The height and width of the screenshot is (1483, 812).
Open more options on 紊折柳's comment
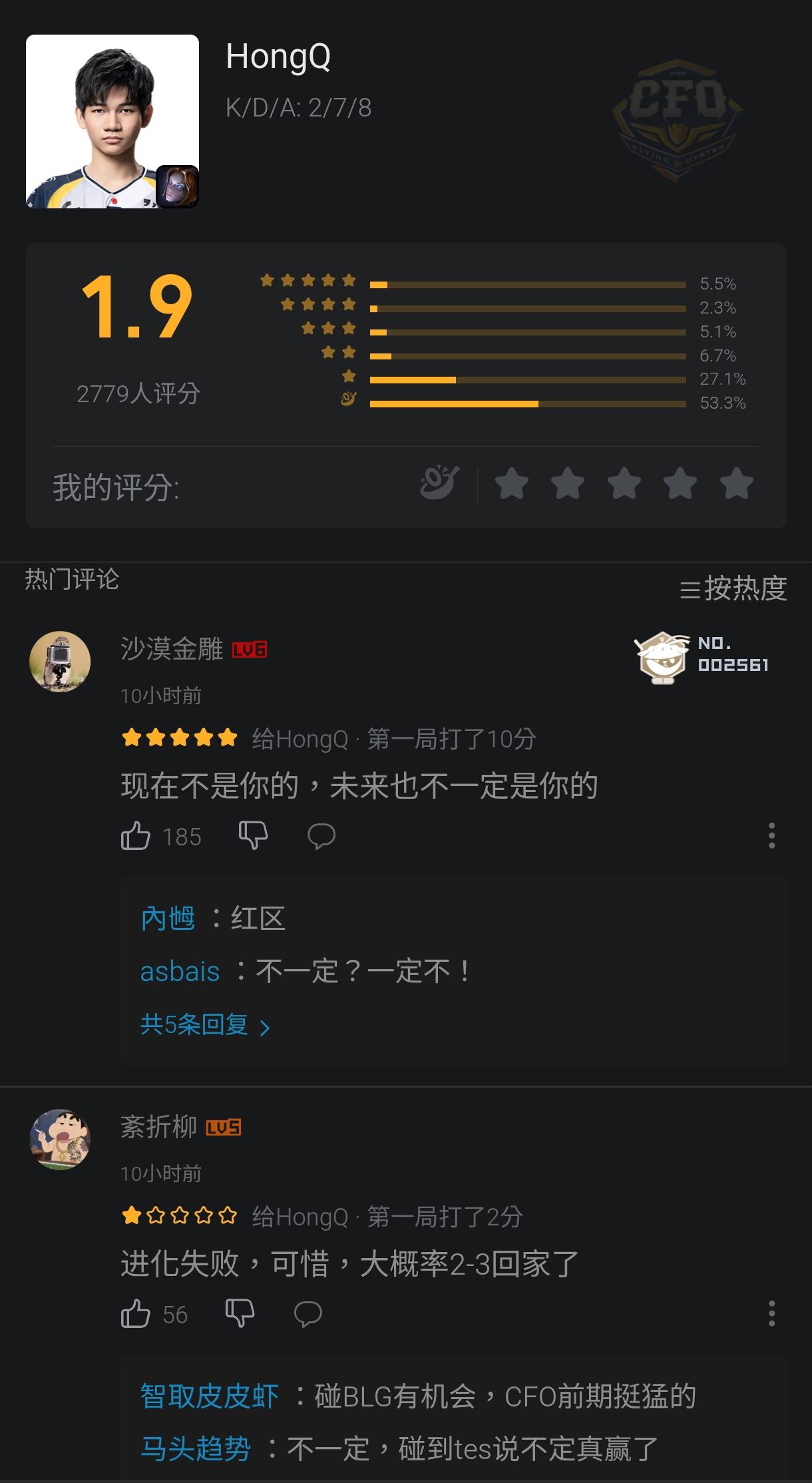click(771, 1313)
